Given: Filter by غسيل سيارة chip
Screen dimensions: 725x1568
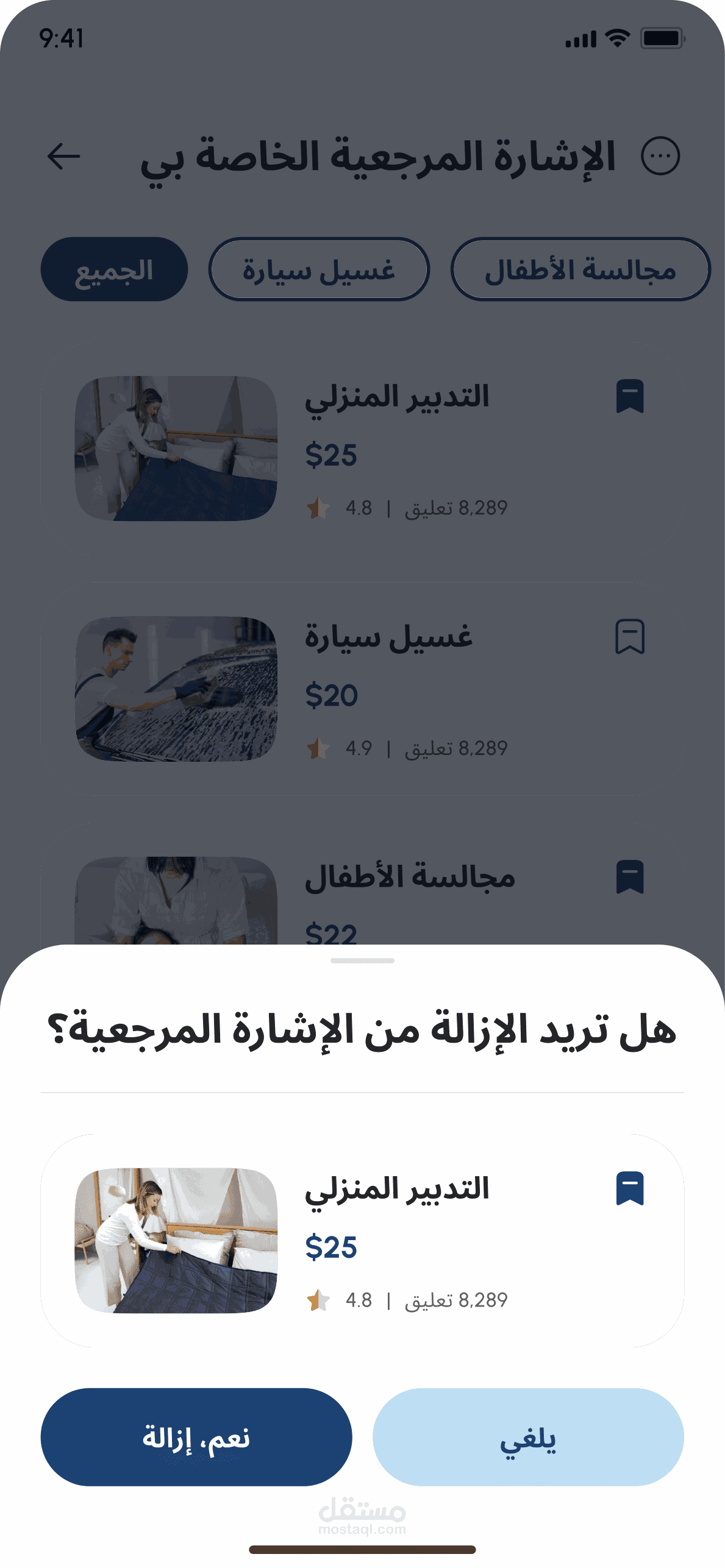Looking at the screenshot, I should click(319, 269).
